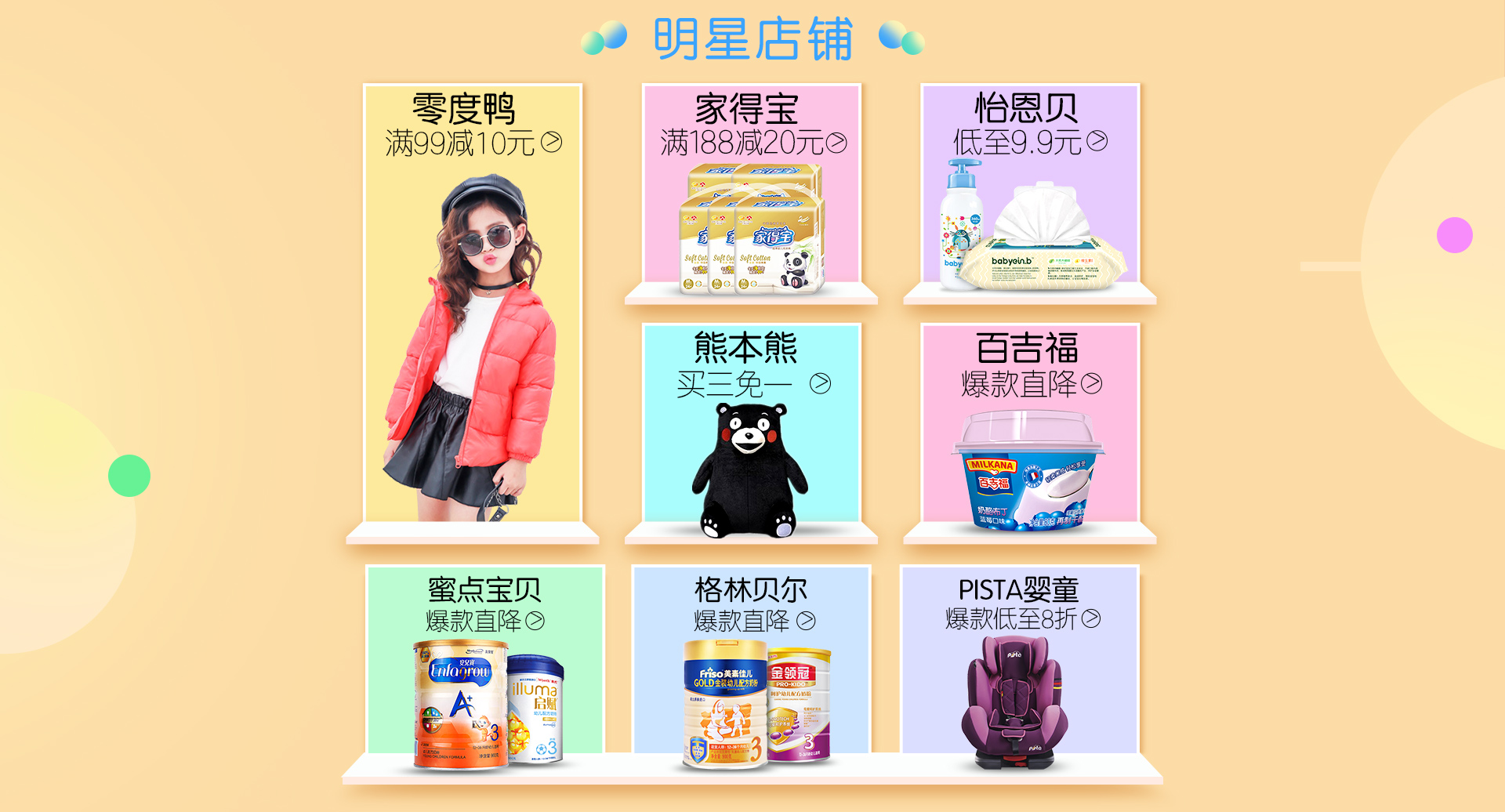Viewport: 1505px width, 812px height.
Task: Open the 怡恩贝 低至9.9元 store
Action: click(x=1029, y=188)
